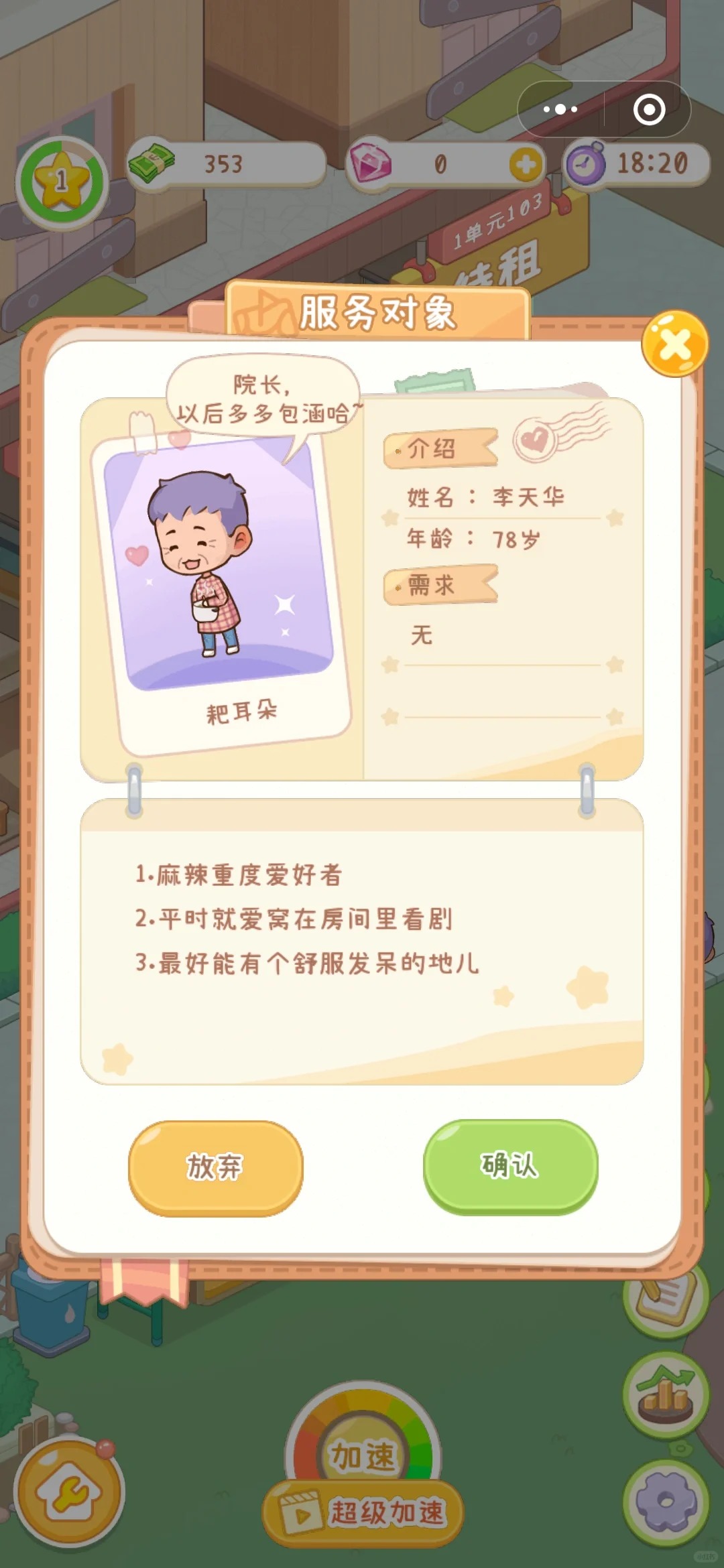The image size is (724, 1568).
Task: Confirm with the 确认 button
Action: click(x=510, y=1165)
